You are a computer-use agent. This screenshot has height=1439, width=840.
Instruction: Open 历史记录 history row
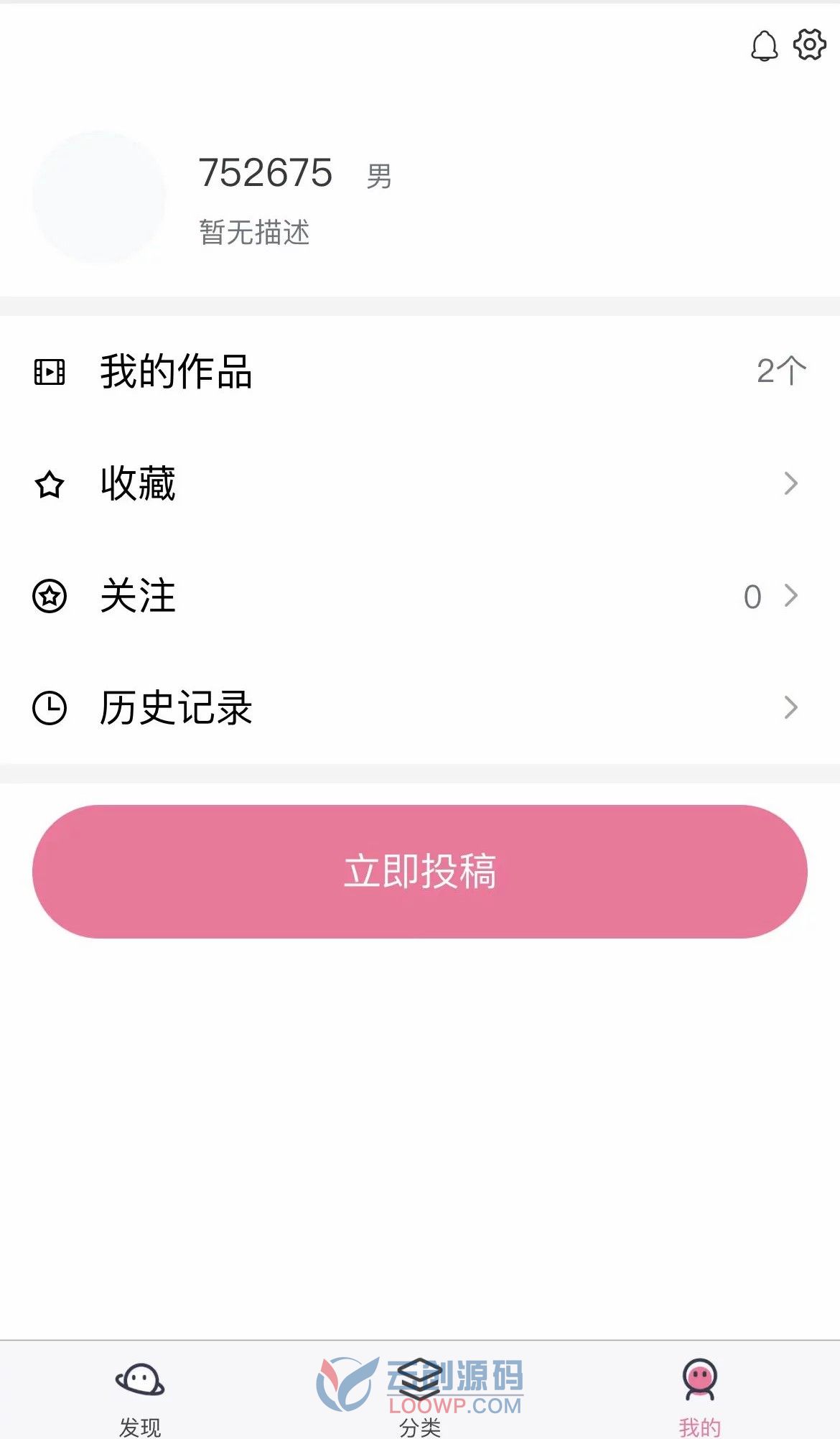[420, 707]
